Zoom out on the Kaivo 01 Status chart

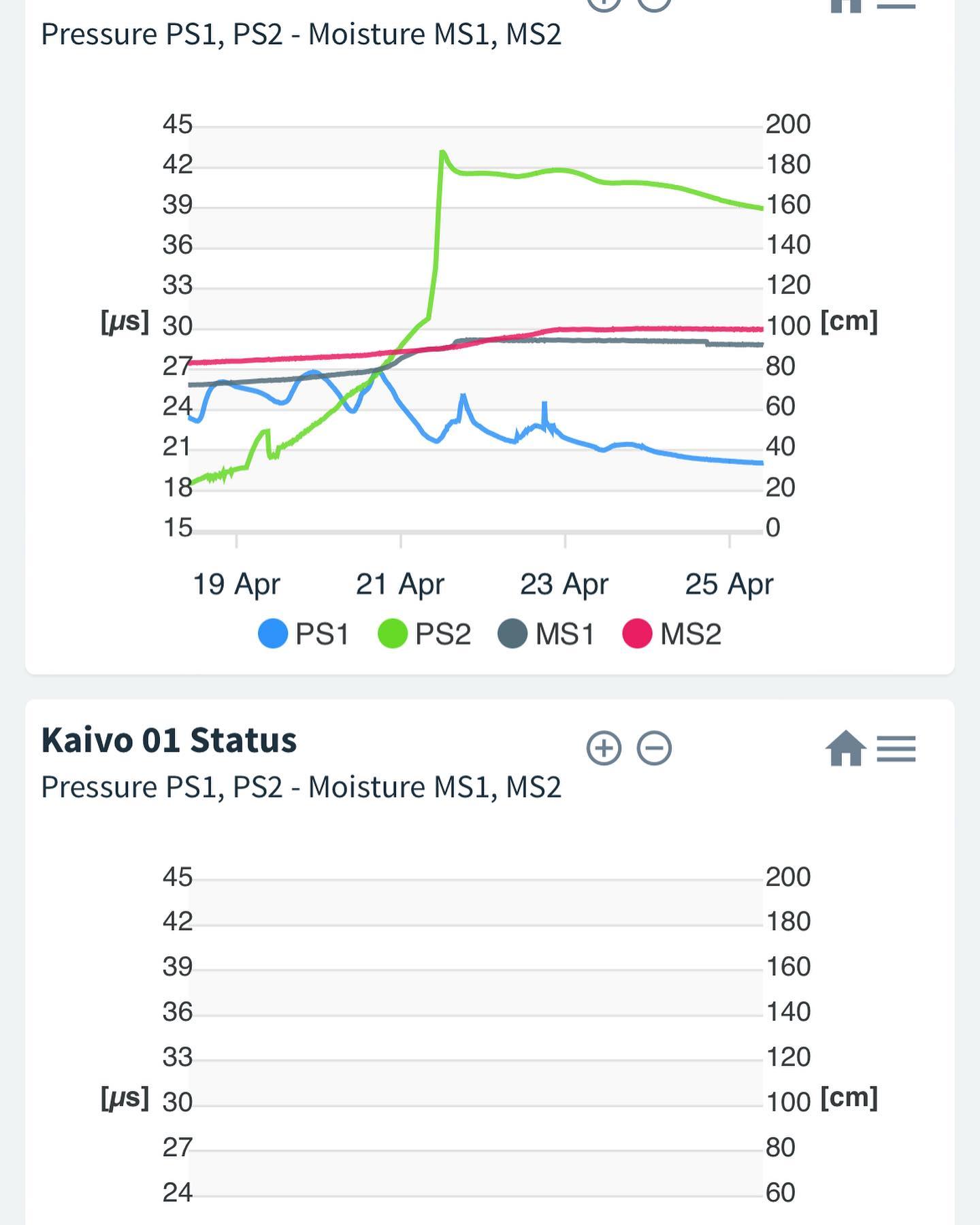click(x=654, y=749)
